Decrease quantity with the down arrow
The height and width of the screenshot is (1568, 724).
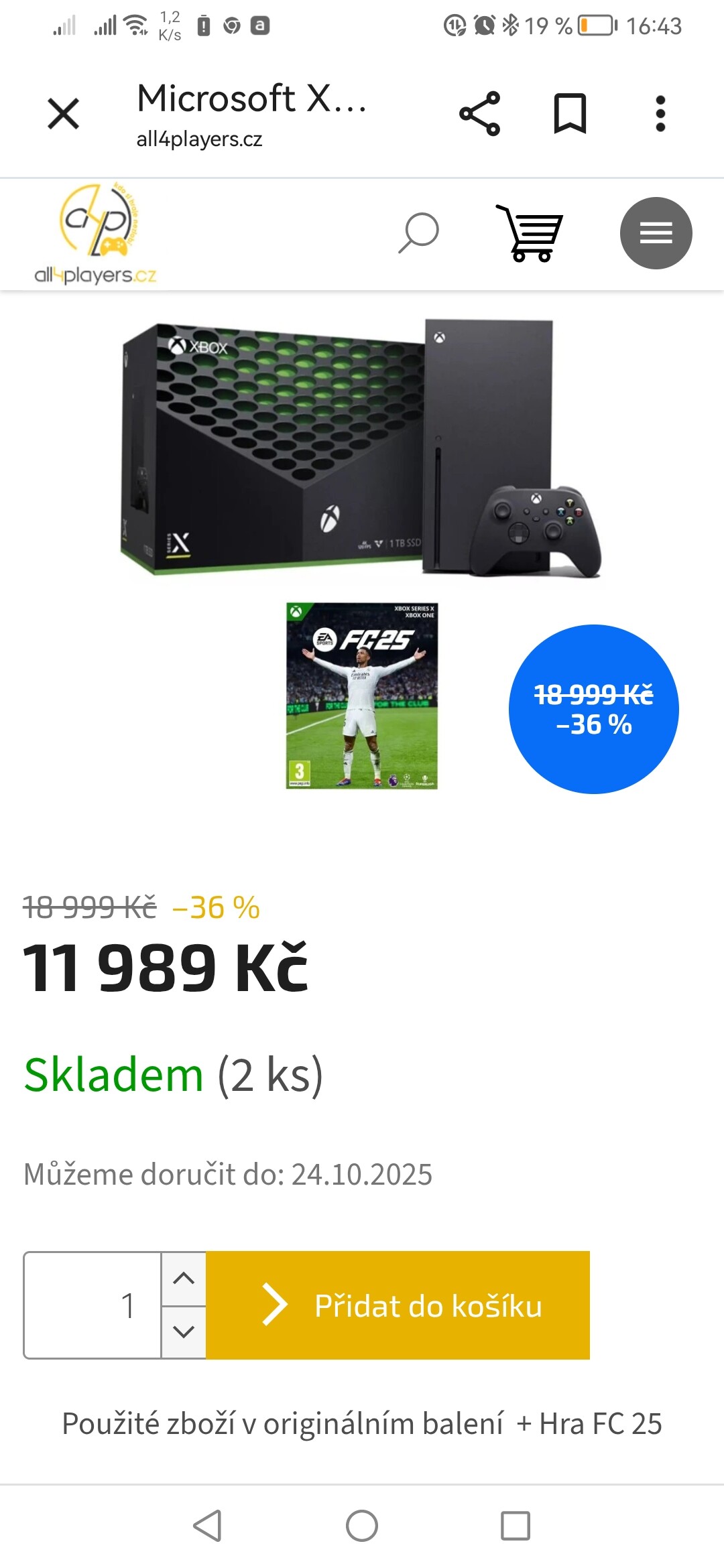(184, 1331)
